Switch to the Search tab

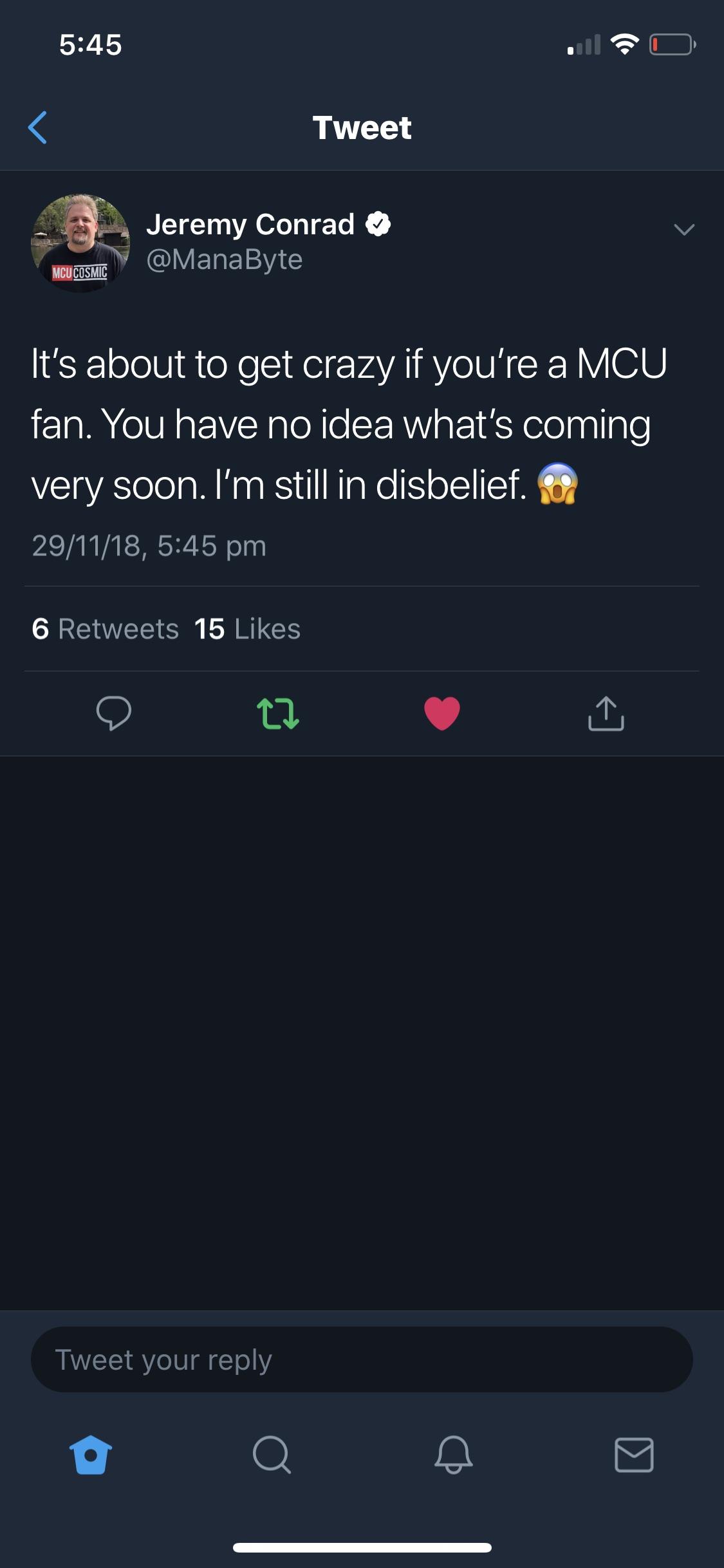[272, 1455]
